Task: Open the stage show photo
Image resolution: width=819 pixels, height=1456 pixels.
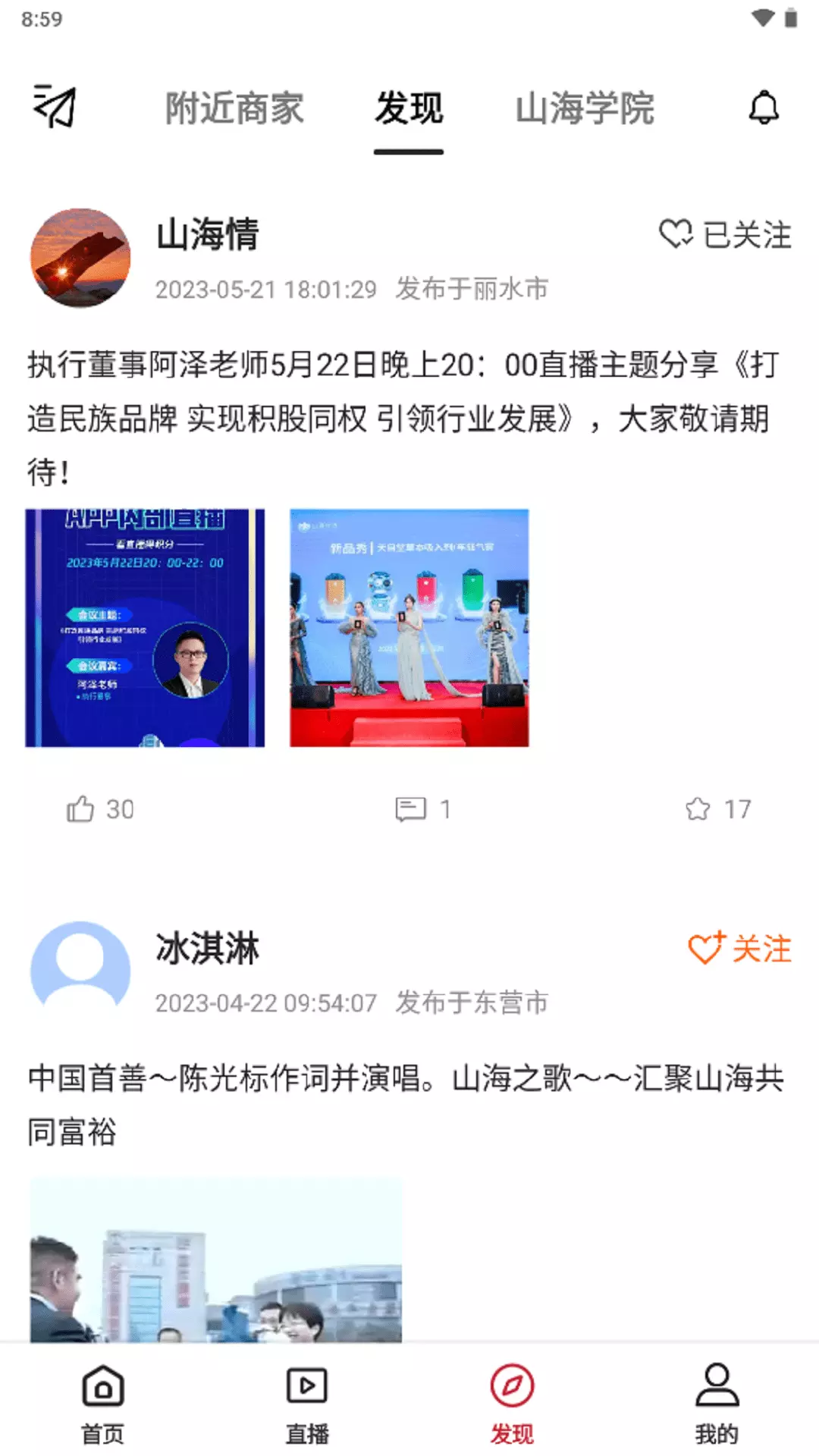Action: click(409, 628)
